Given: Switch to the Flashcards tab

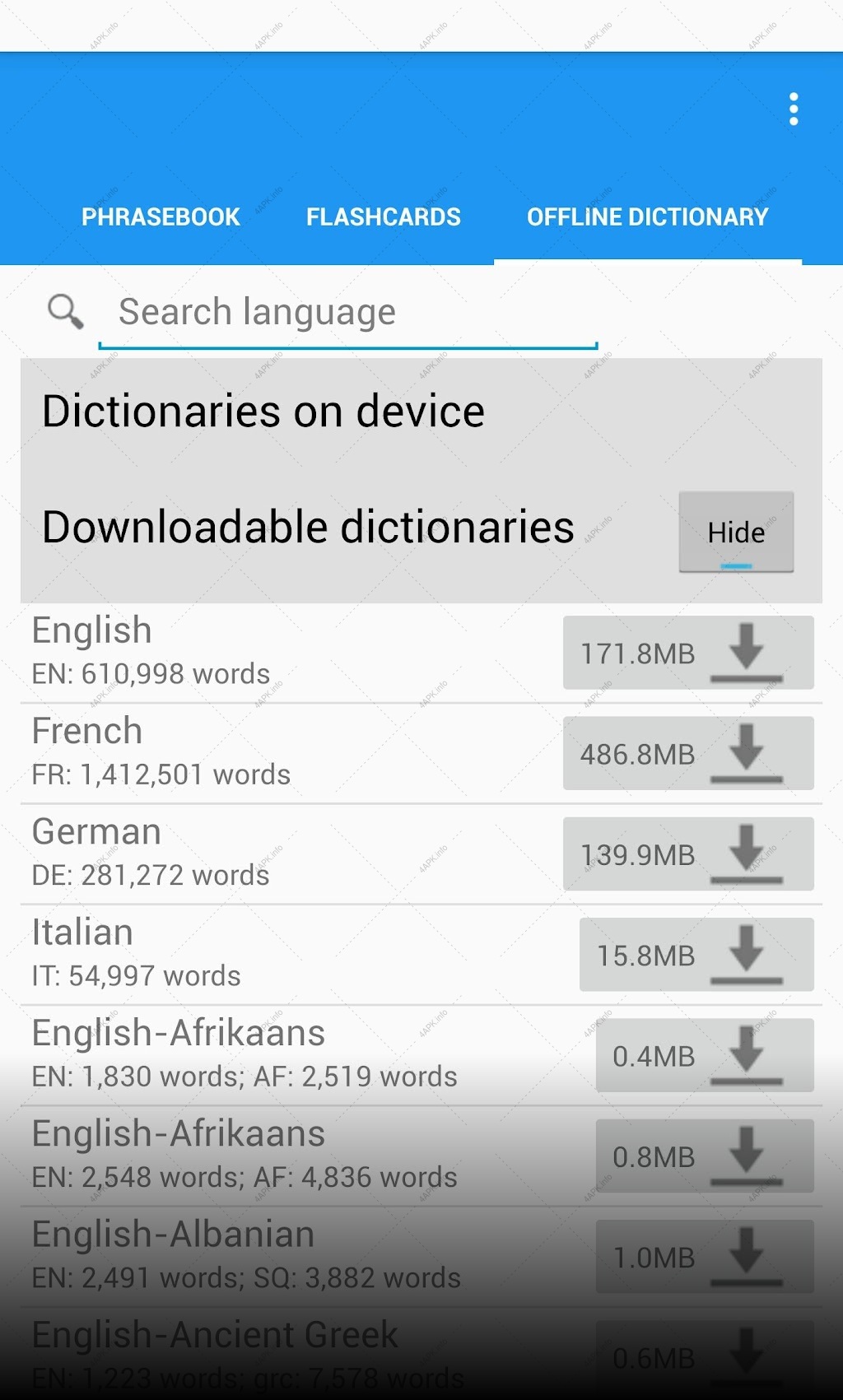Looking at the screenshot, I should [x=383, y=217].
